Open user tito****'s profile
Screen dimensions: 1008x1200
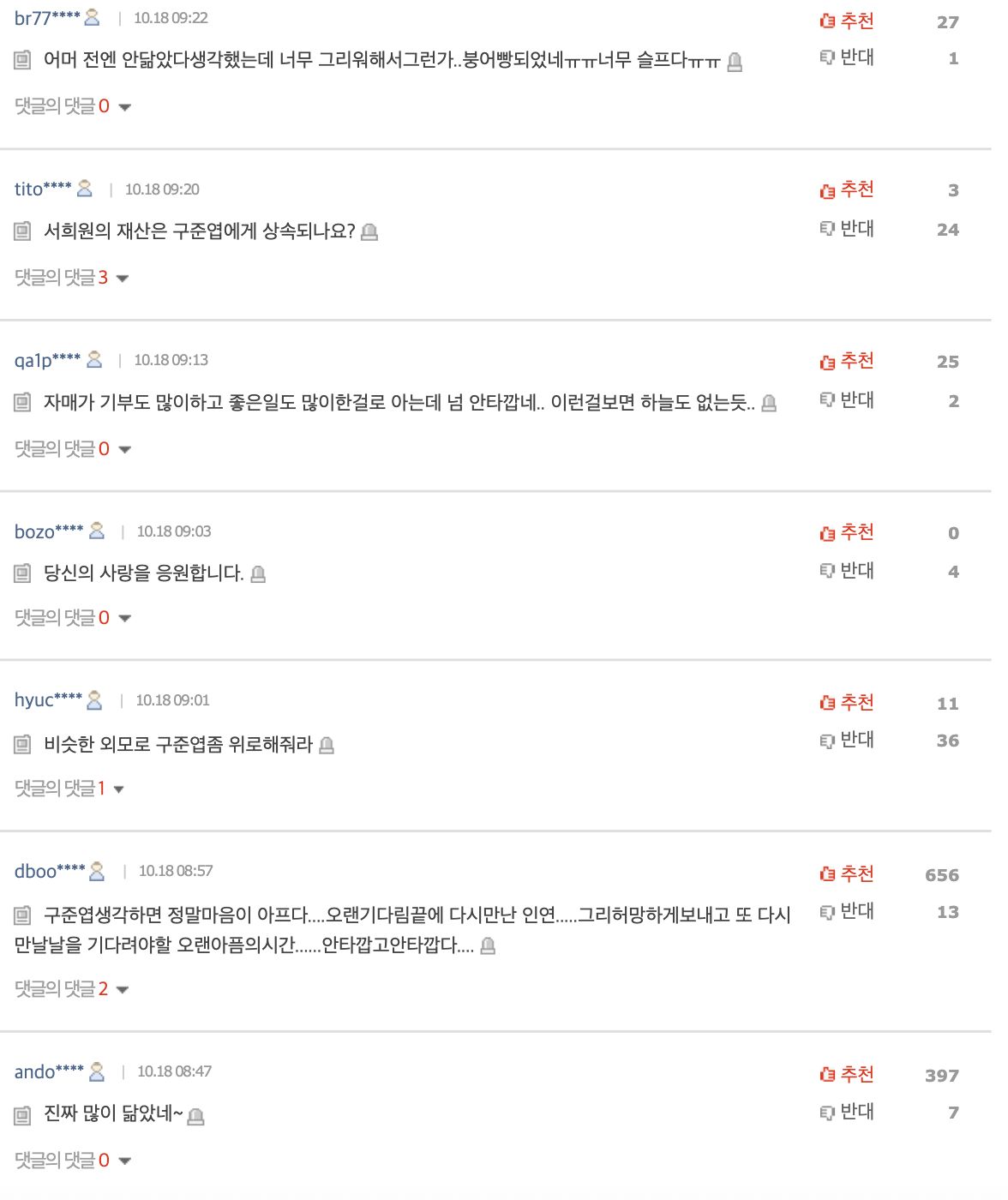click(43, 189)
